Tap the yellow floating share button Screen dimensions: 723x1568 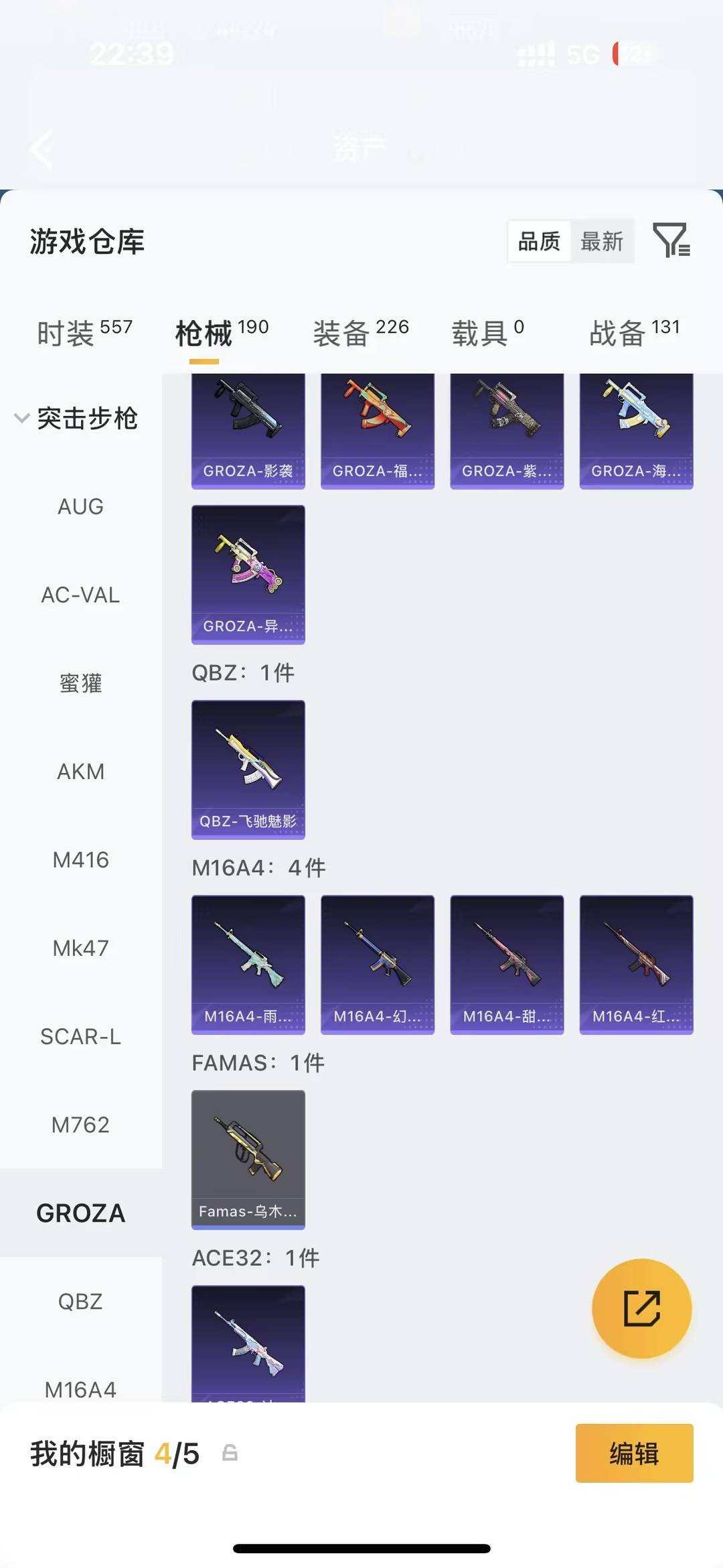point(642,1309)
